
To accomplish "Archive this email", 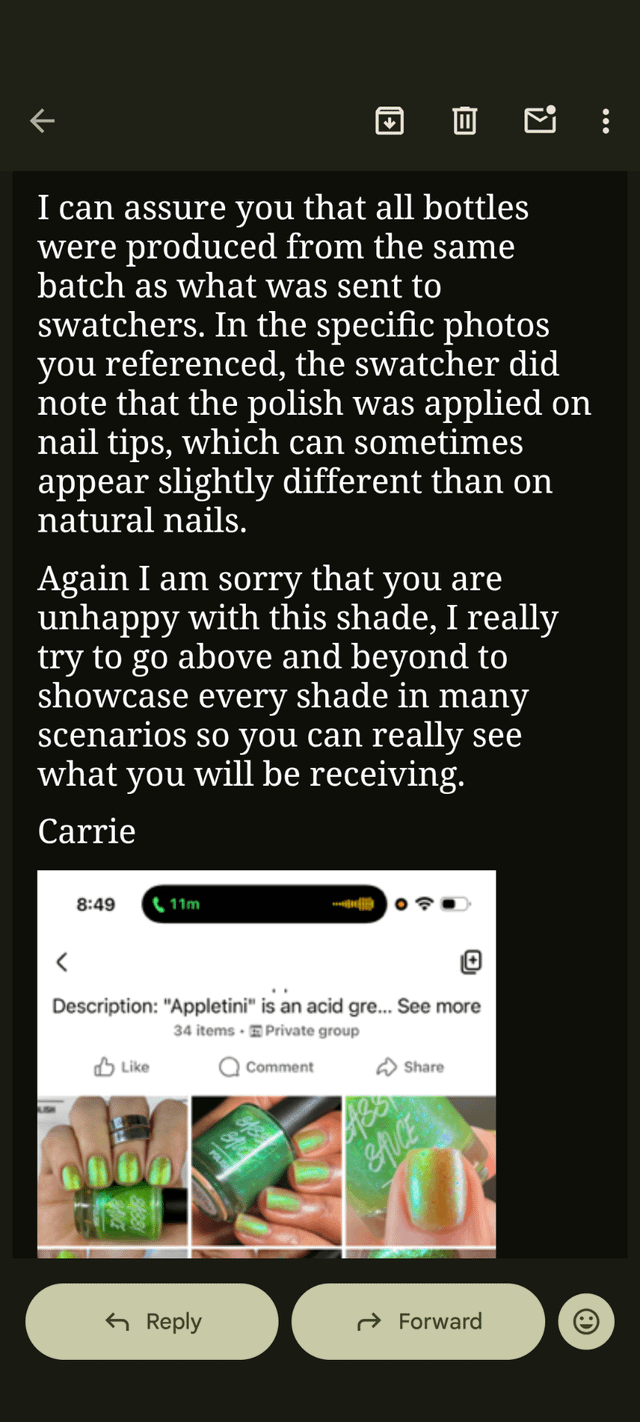I will coord(389,121).
